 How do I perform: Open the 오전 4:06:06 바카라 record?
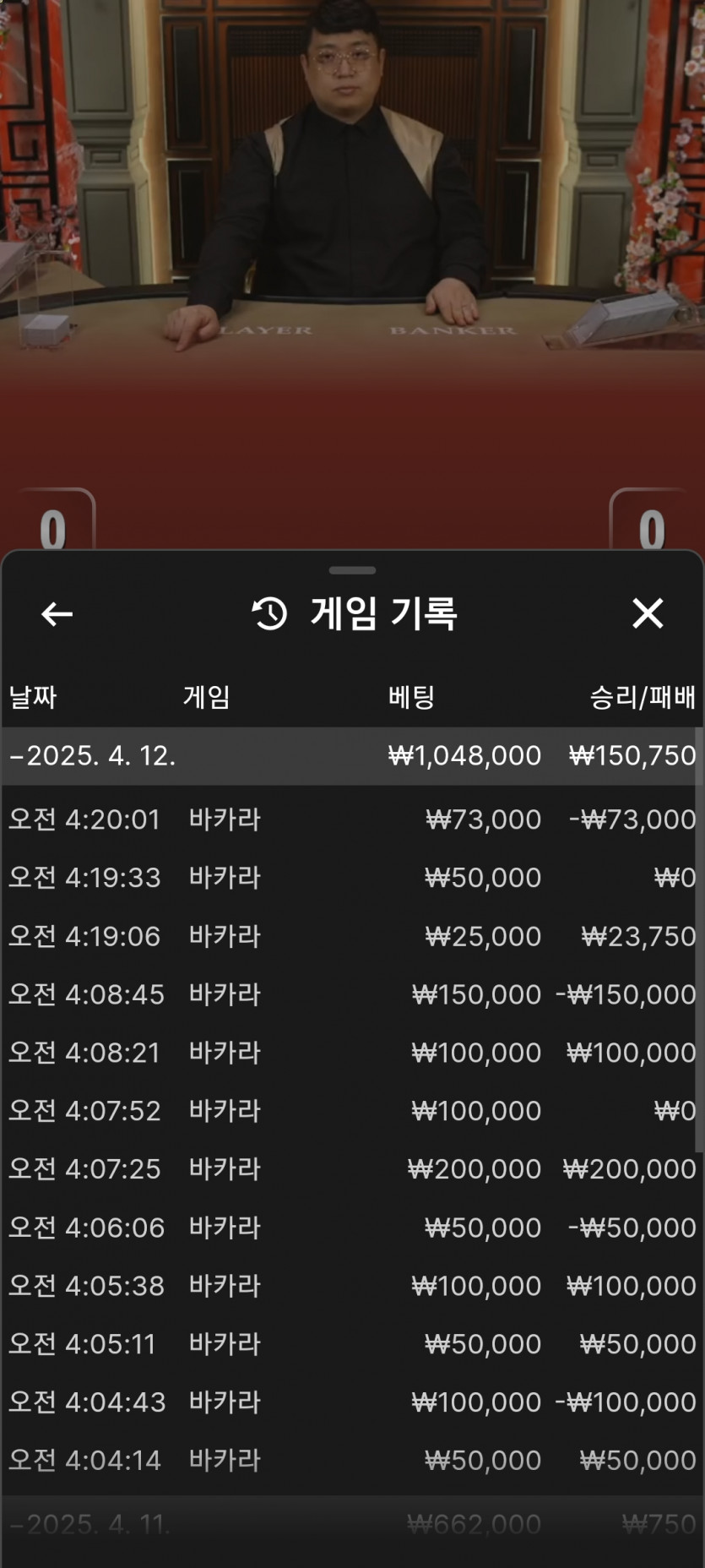coord(351,1227)
